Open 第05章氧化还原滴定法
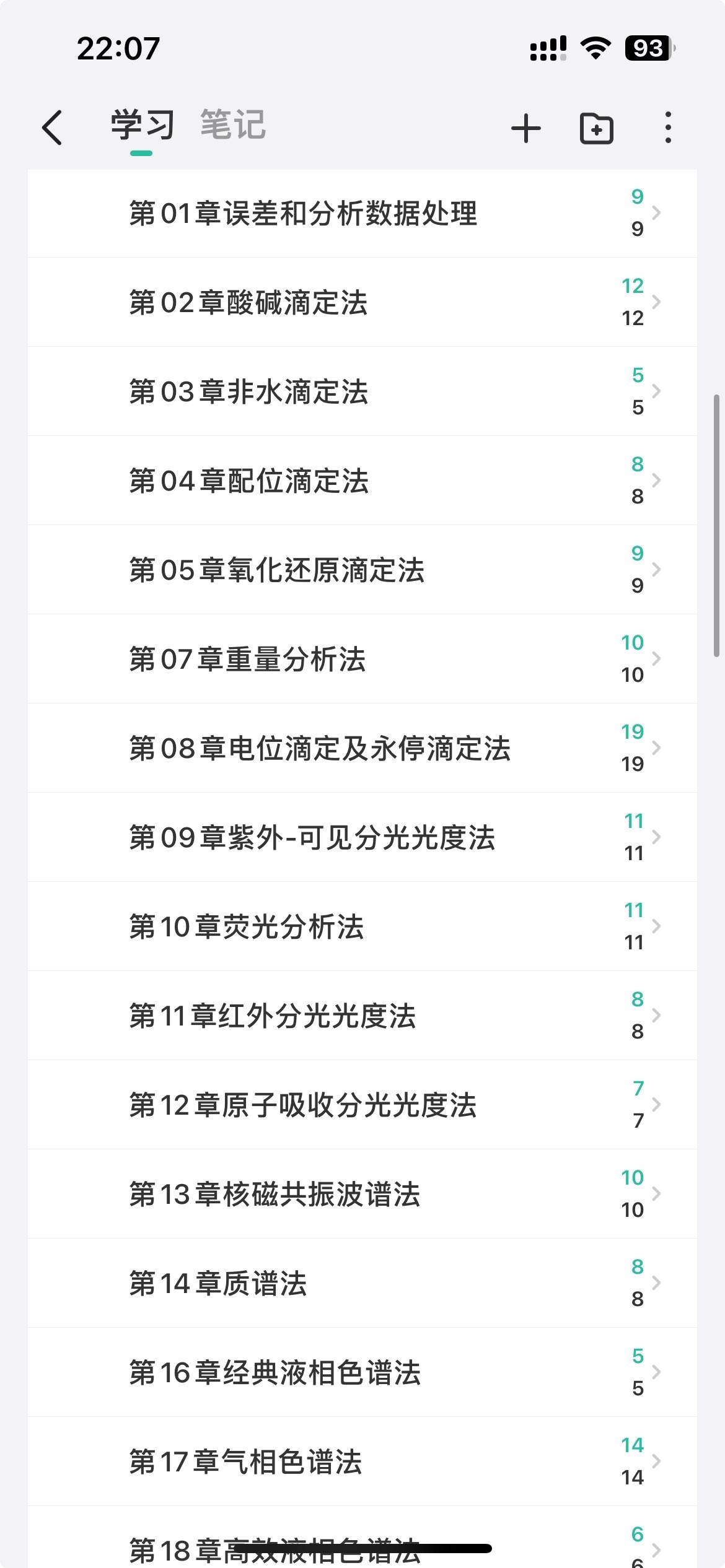The height and width of the screenshot is (1568, 725). pos(362,570)
